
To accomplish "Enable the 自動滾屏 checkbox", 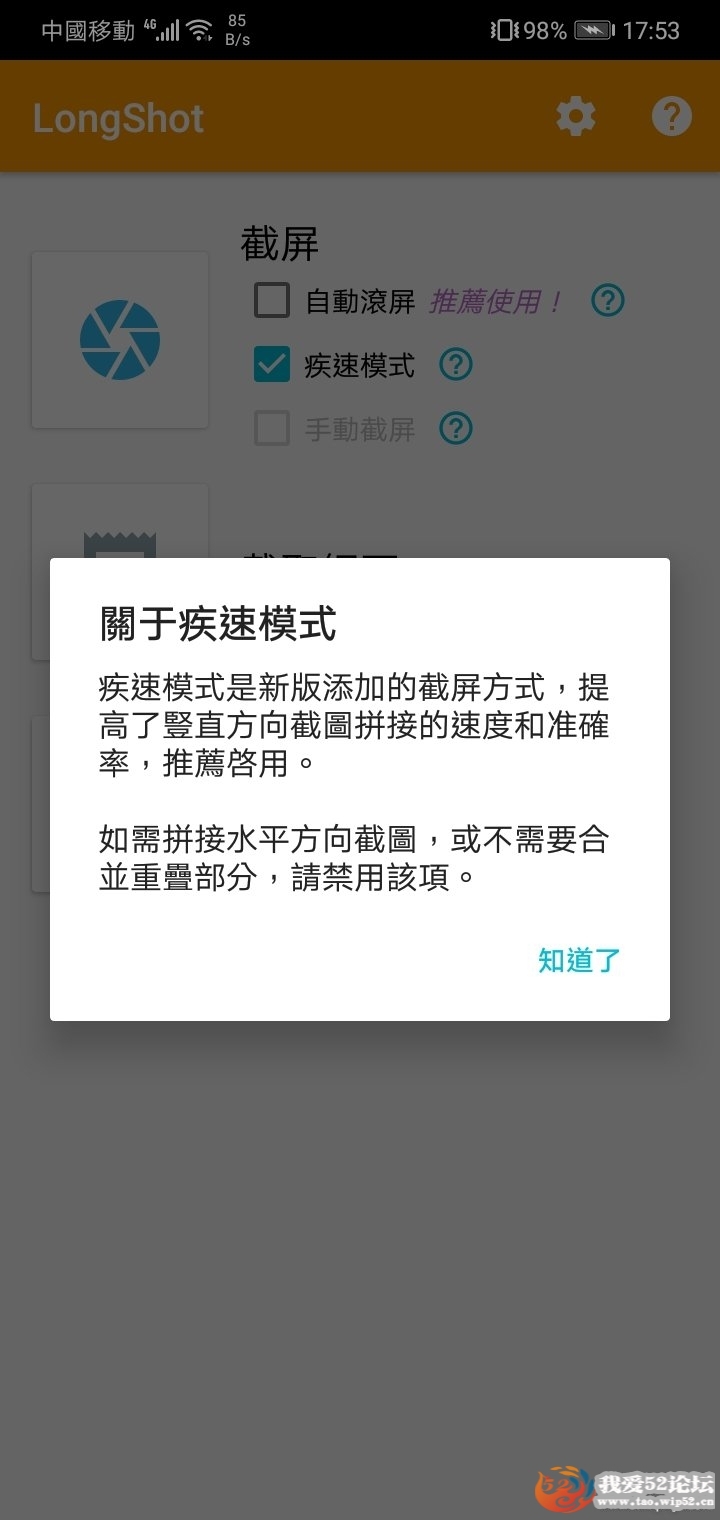I will pyautogui.click(x=272, y=300).
